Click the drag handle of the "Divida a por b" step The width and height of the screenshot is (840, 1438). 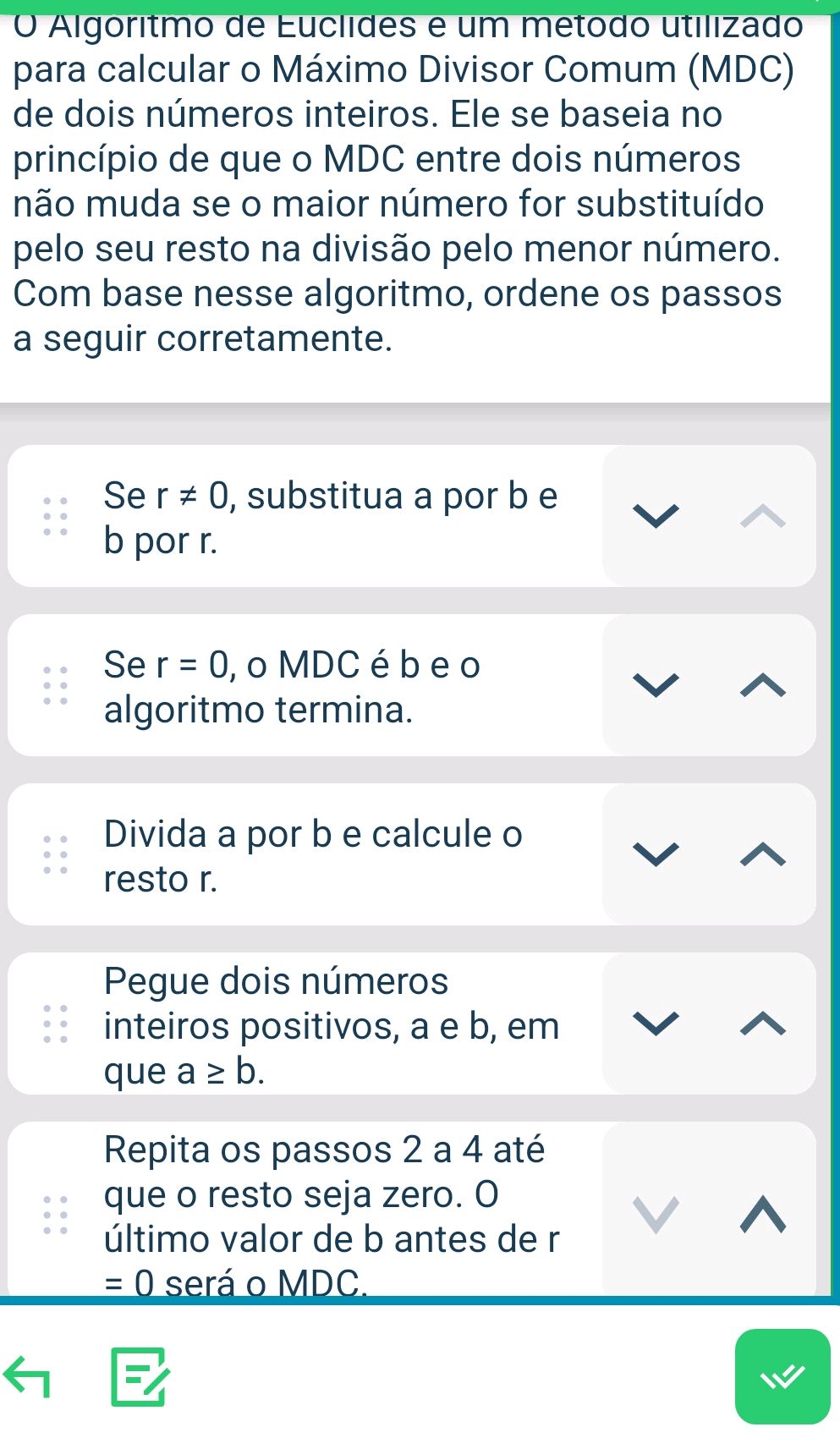pos(53,854)
